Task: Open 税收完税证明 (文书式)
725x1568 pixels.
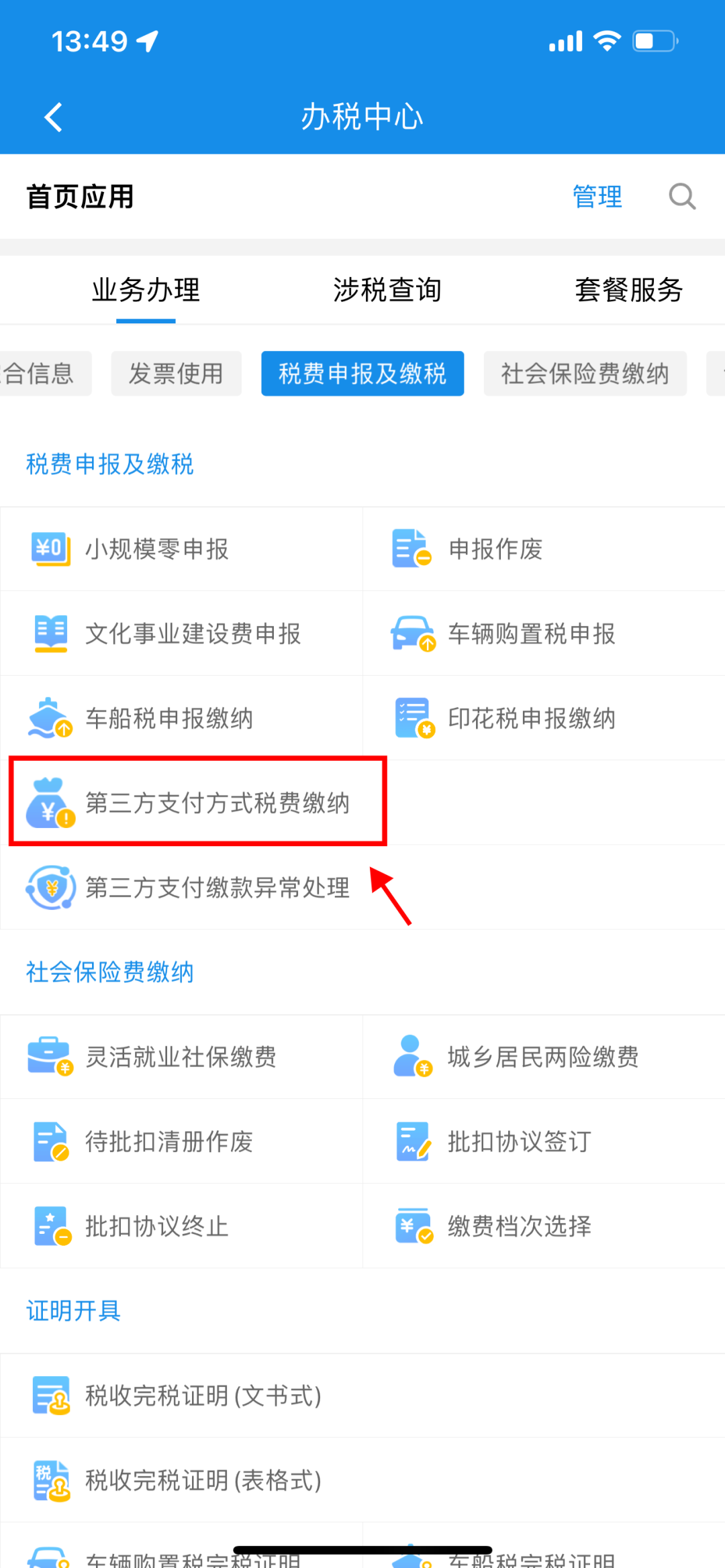Action: pyautogui.click(x=362, y=1396)
